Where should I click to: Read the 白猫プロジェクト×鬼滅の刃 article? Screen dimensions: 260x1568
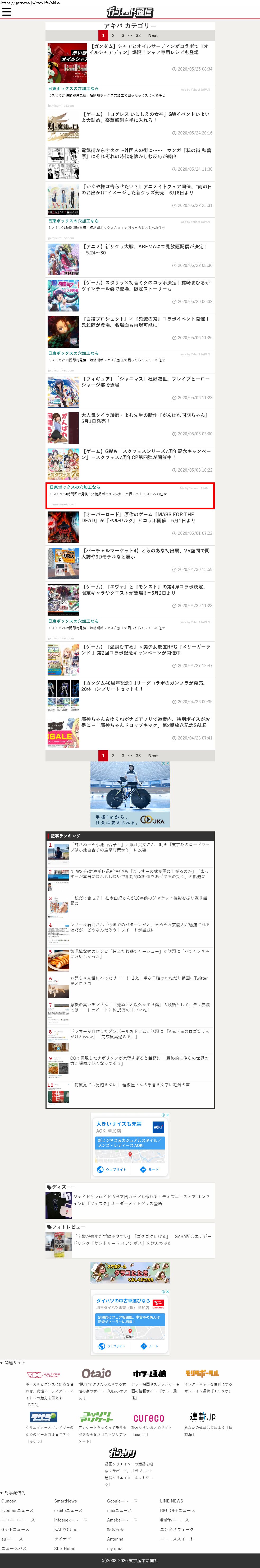coord(146,321)
